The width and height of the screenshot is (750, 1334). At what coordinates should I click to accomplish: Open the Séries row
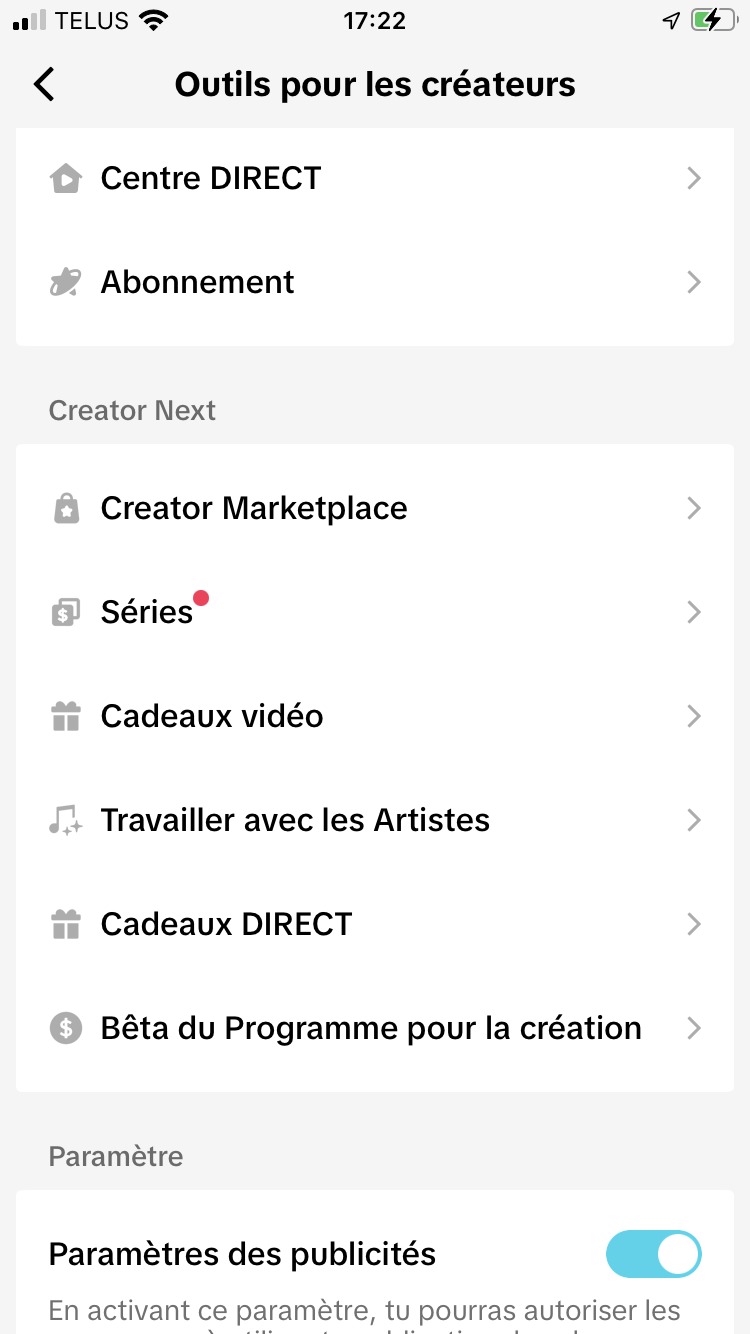375,612
